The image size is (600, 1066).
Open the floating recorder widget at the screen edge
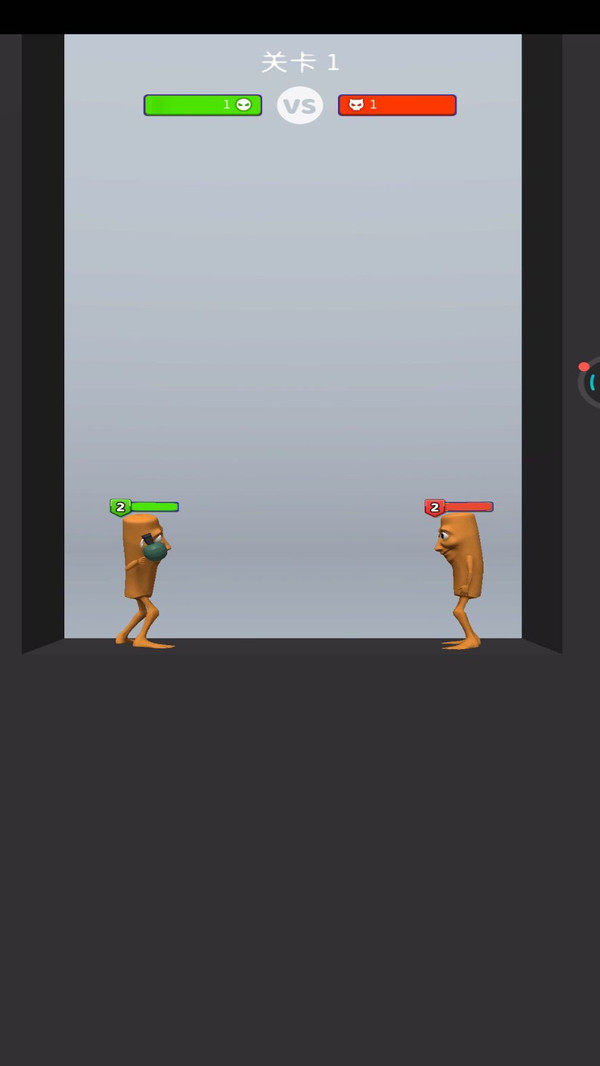[x=590, y=383]
